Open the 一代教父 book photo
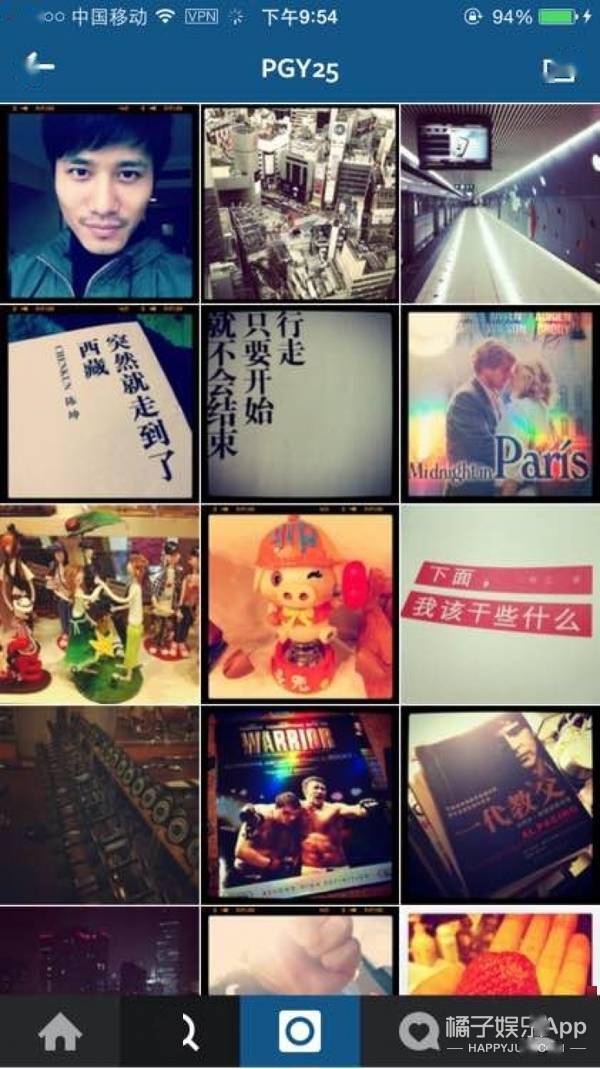Image resolution: width=600 pixels, height=1069 pixels. coord(500,805)
